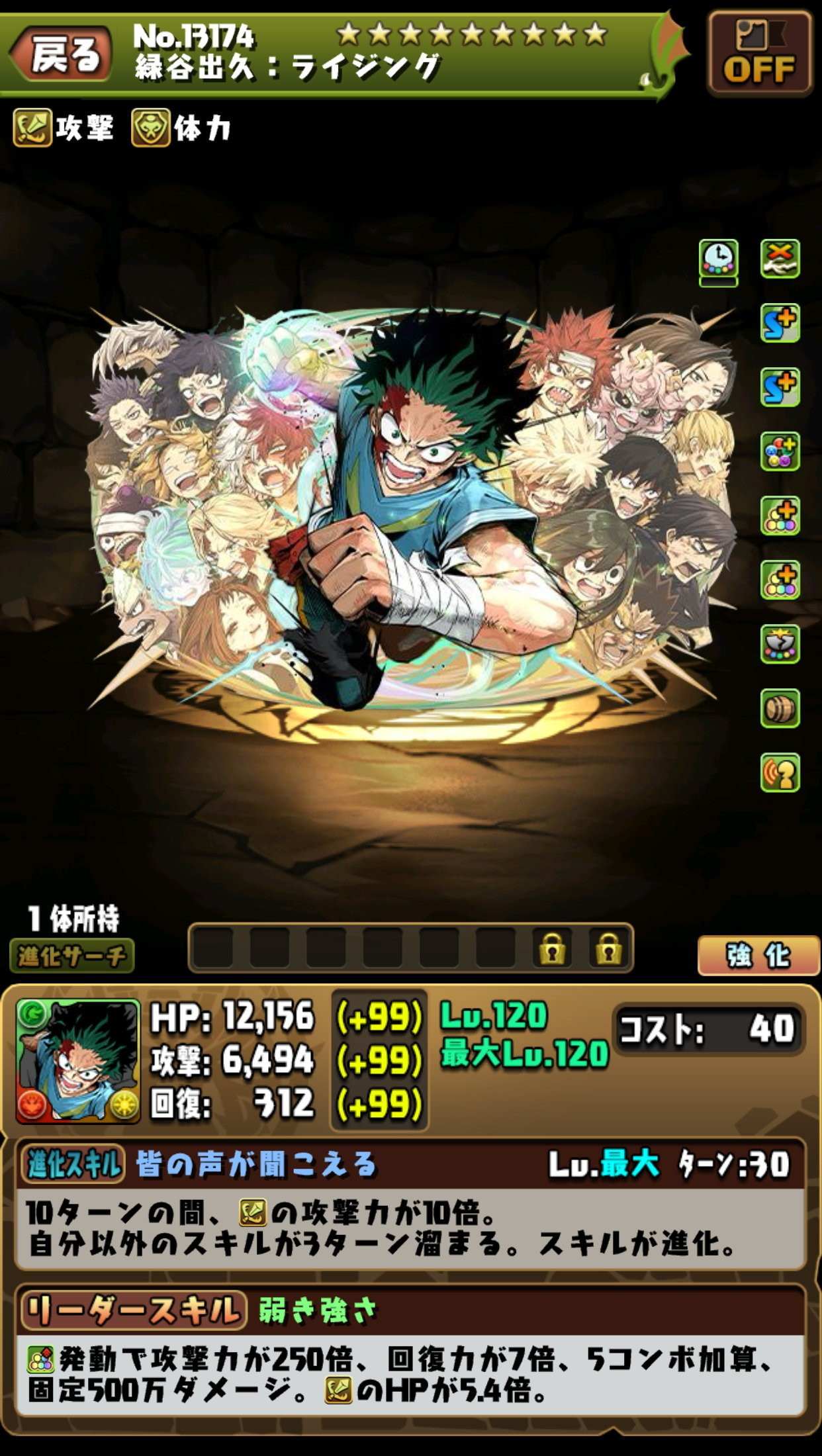Tap the 強化 power-up button

point(758,956)
